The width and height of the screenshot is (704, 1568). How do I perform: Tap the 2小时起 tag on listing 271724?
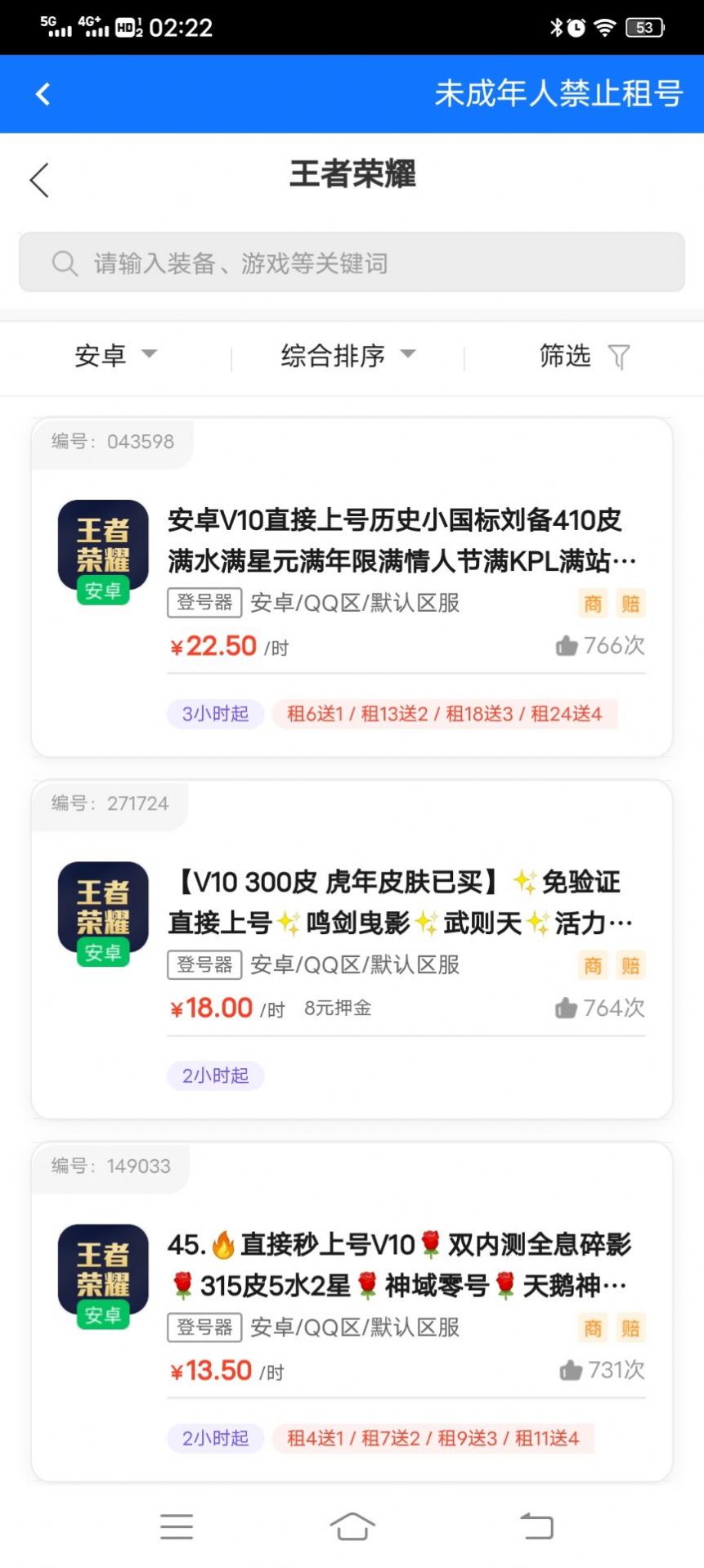pos(215,1076)
